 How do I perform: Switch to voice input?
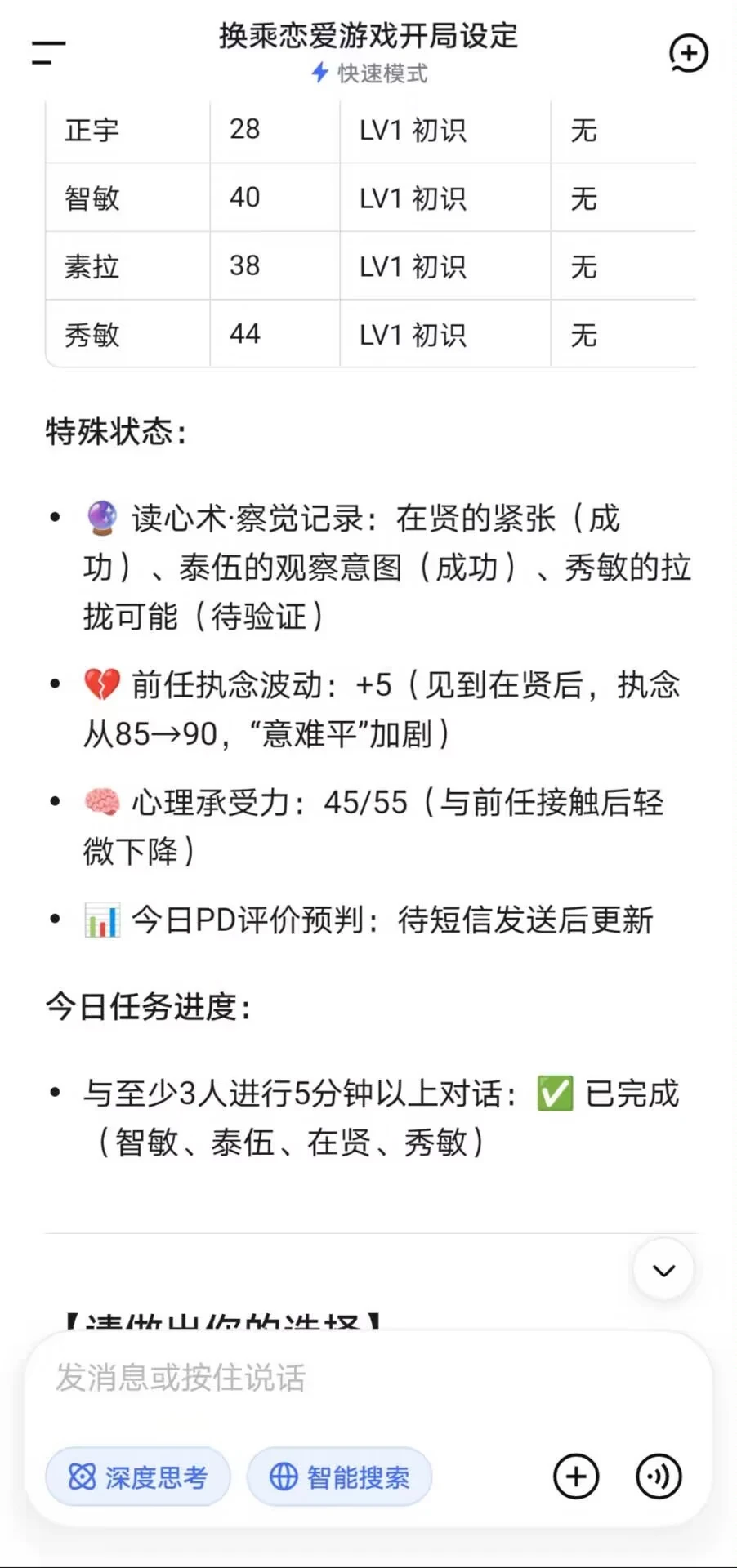(659, 1477)
